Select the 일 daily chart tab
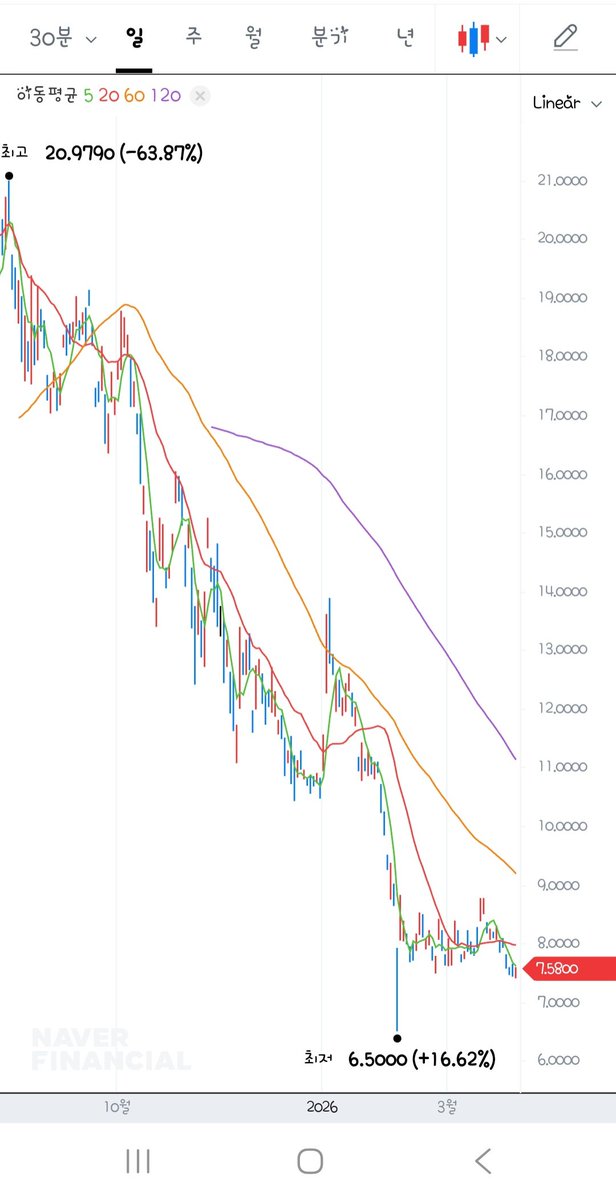 click(134, 38)
